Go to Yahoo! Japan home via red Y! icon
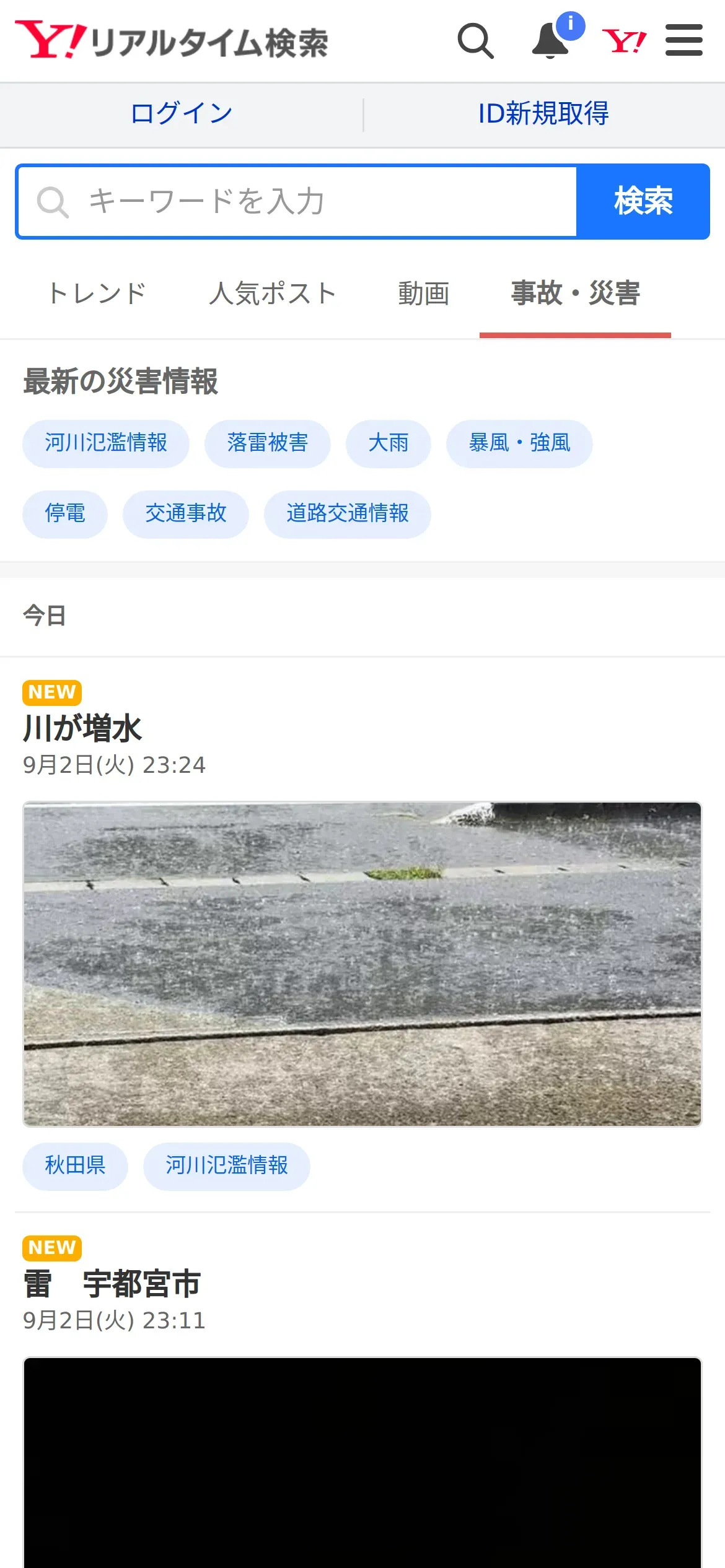Image resolution: width=725 pixels, height=1568 pixels. 624,41
